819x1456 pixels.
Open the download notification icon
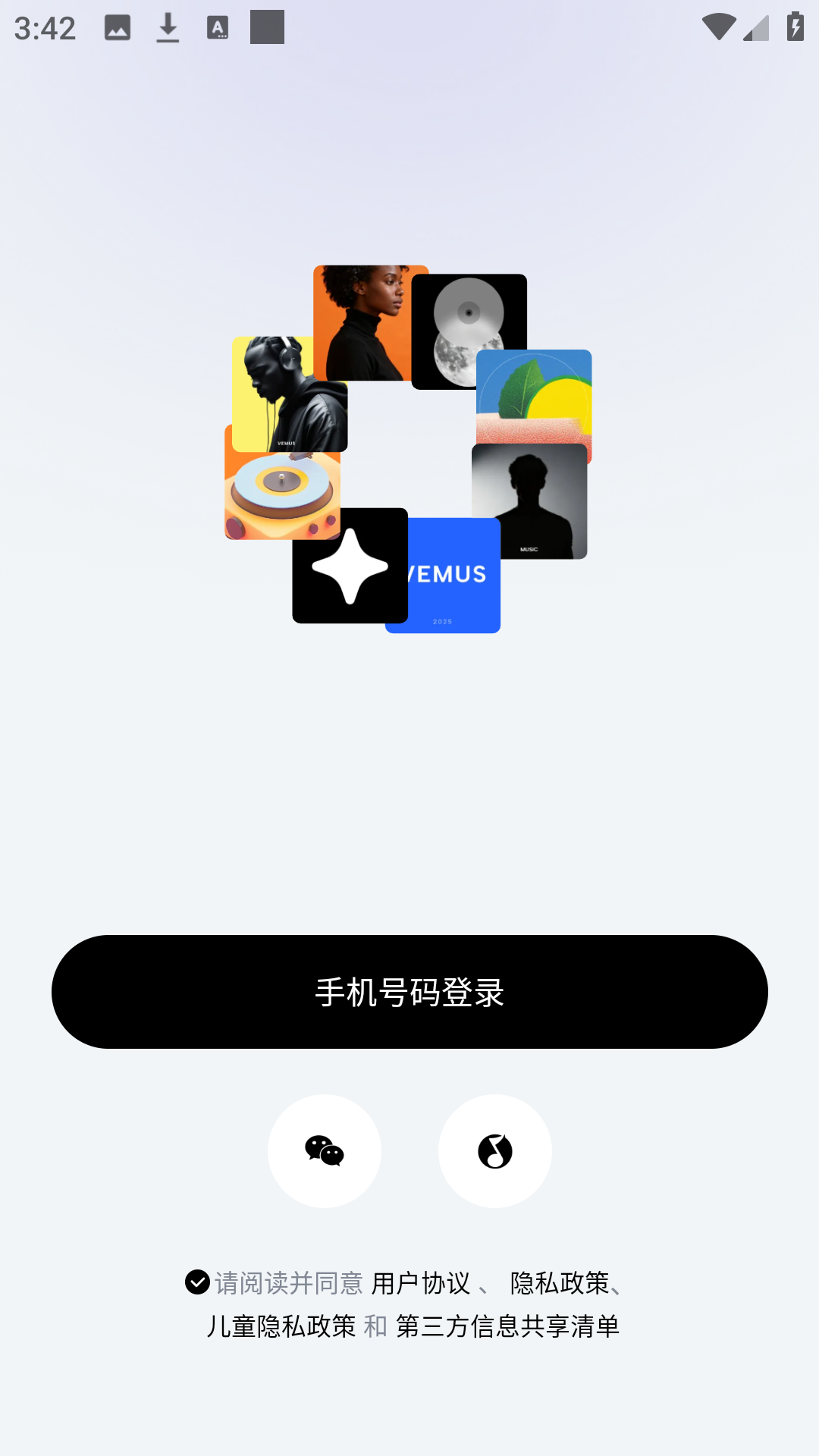(168, 27)
